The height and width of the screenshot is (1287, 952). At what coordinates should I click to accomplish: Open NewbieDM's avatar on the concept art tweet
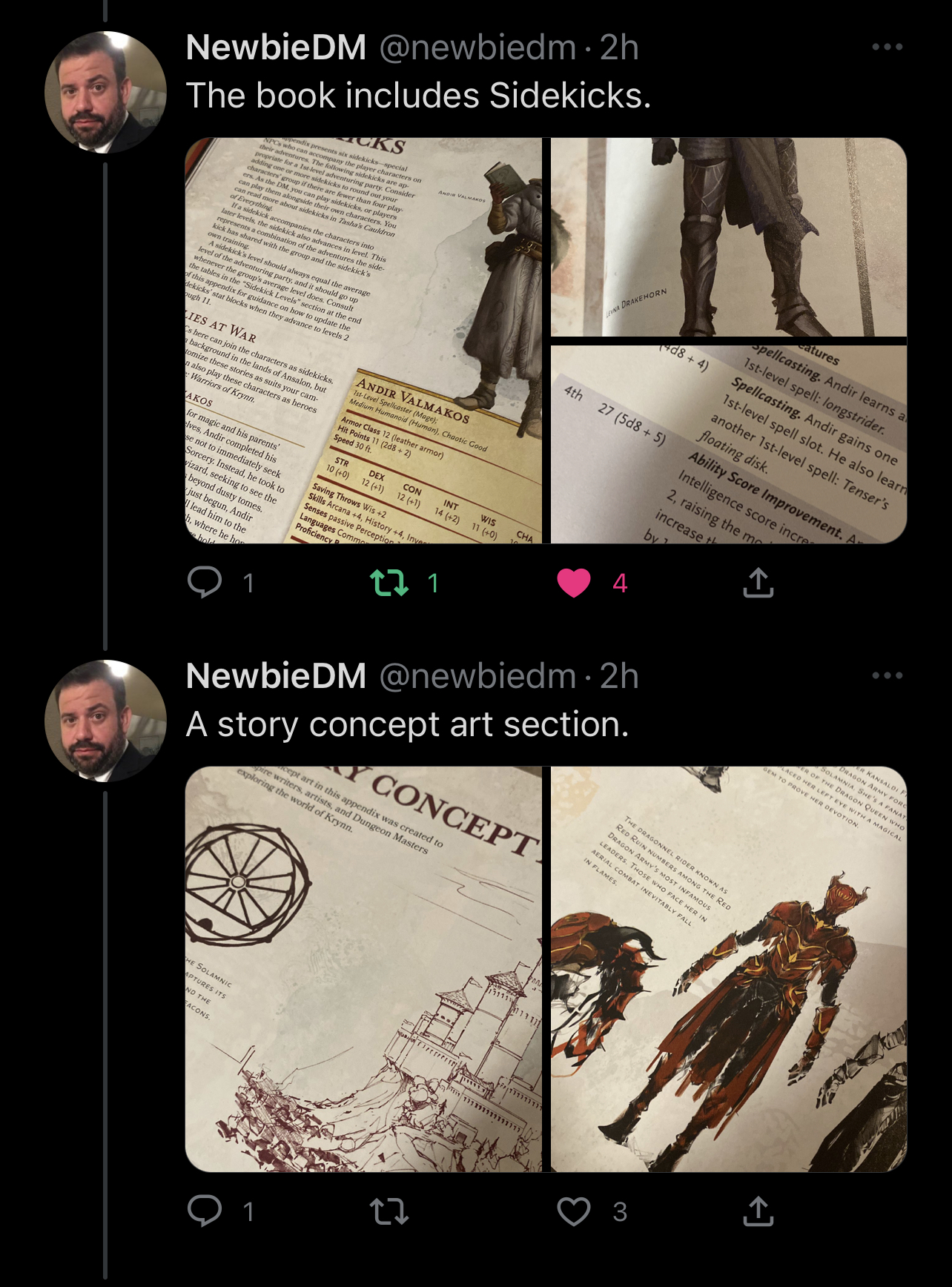coord(105,721)
